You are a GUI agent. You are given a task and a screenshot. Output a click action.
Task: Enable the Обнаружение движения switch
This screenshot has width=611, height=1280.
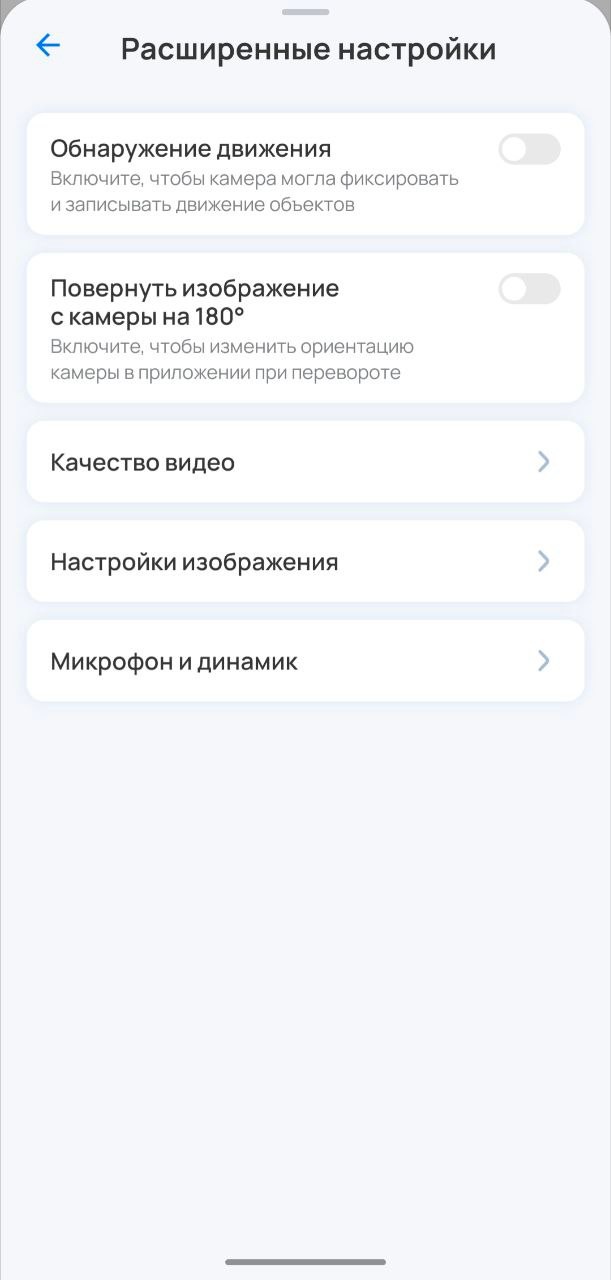click(529, 150)
